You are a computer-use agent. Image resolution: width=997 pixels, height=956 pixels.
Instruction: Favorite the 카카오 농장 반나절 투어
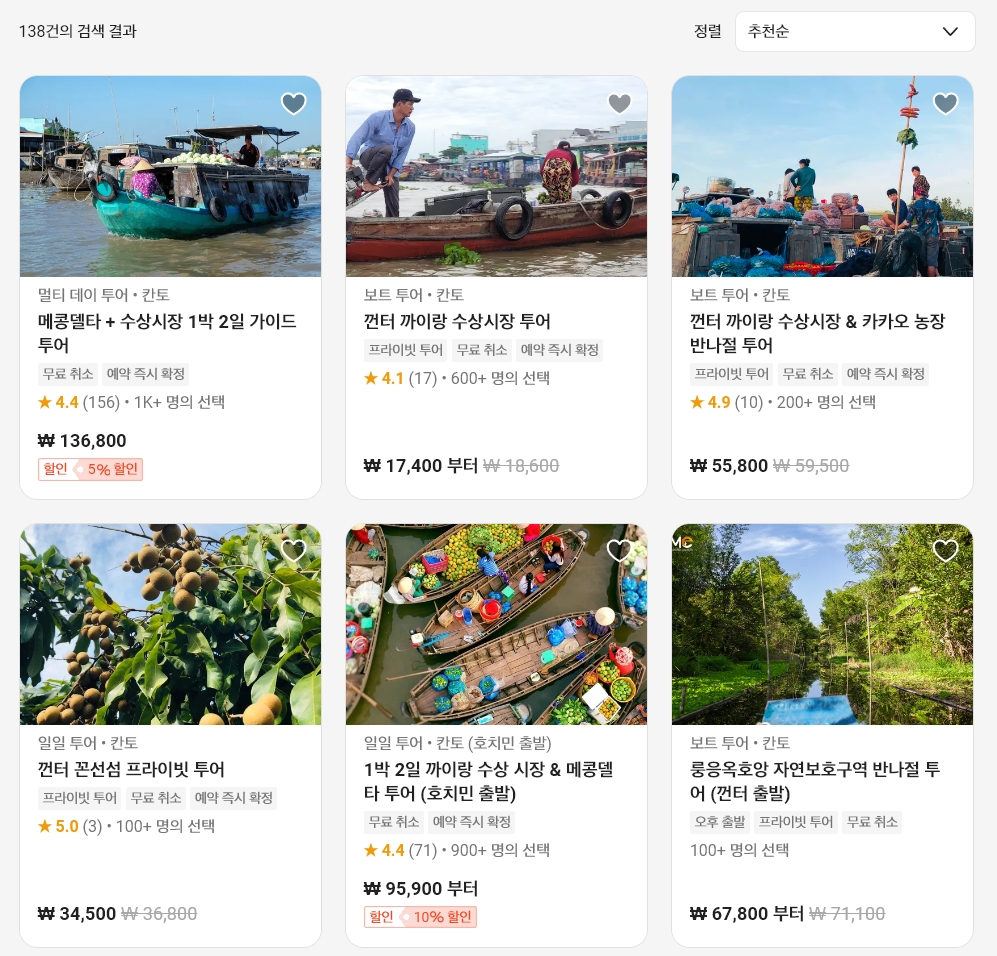click(x=945, y=104)
